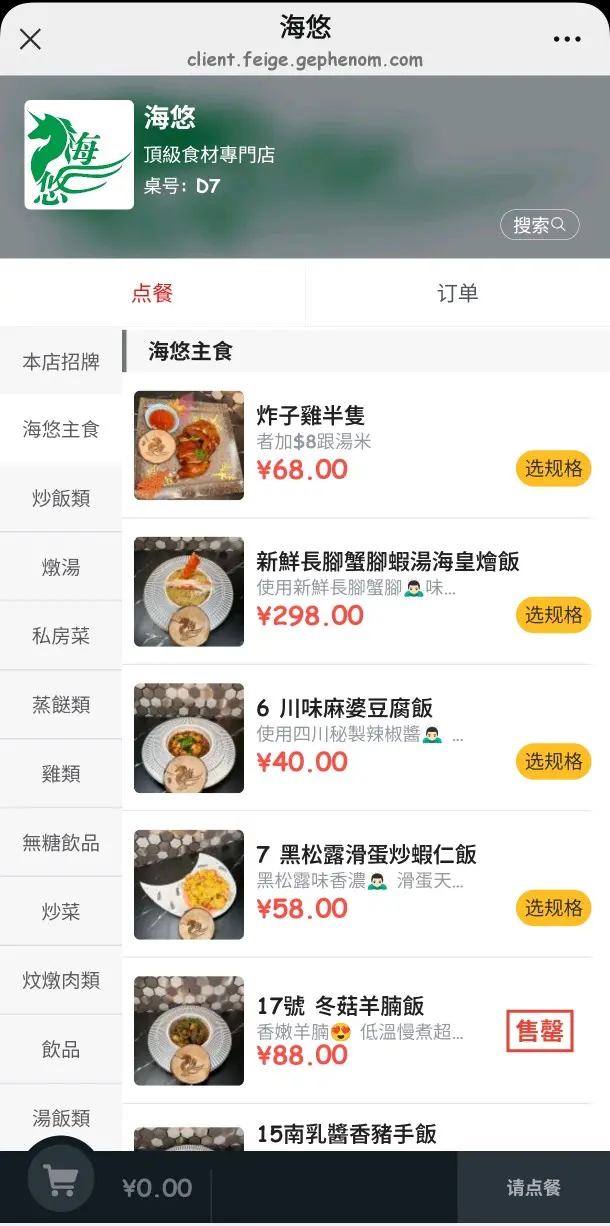
Task: Open the 本店招牌 category
Action: coord(61,361)
